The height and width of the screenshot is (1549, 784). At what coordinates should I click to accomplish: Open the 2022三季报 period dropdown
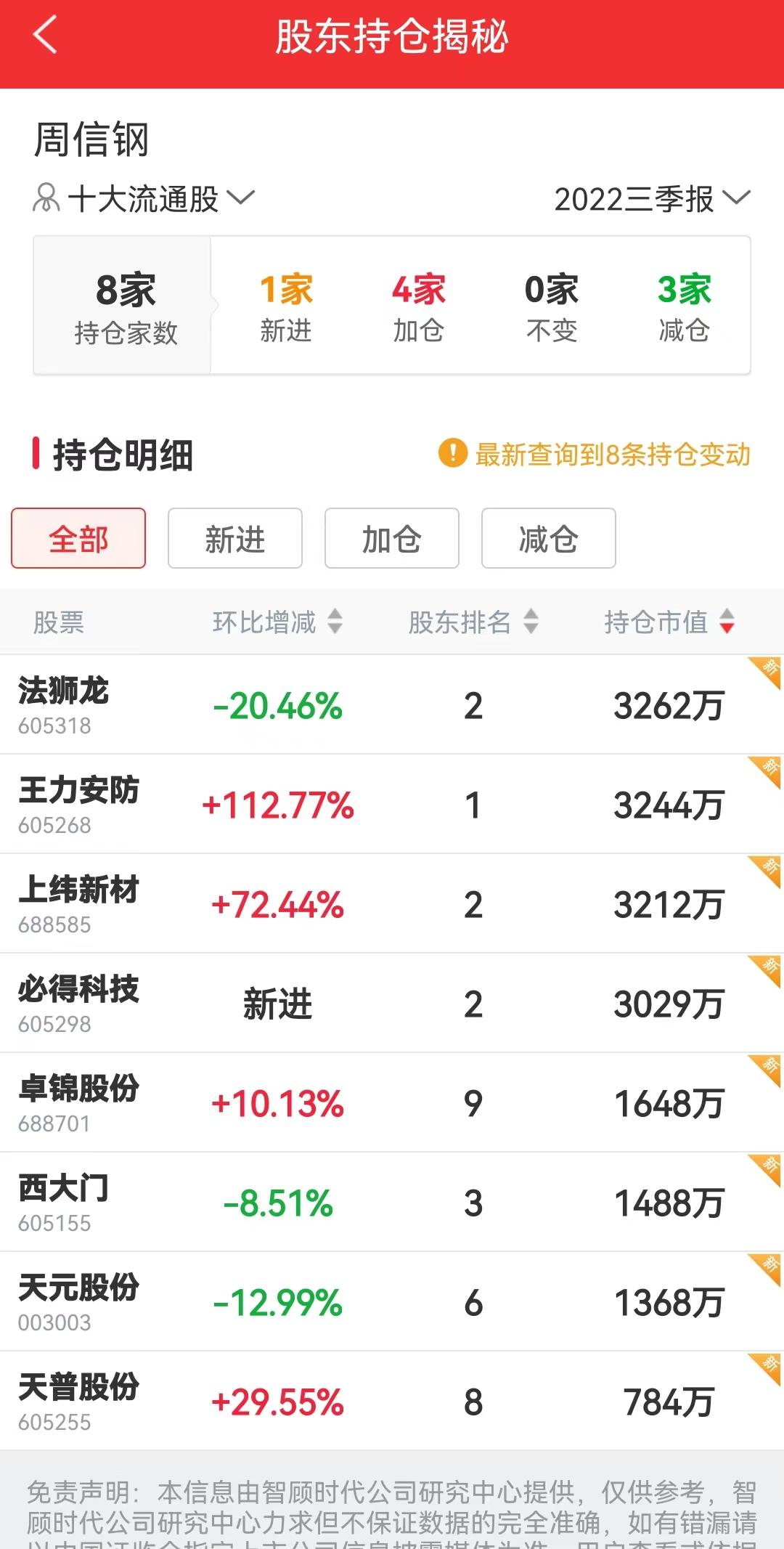pyautogui.click(x=652, y=199)
